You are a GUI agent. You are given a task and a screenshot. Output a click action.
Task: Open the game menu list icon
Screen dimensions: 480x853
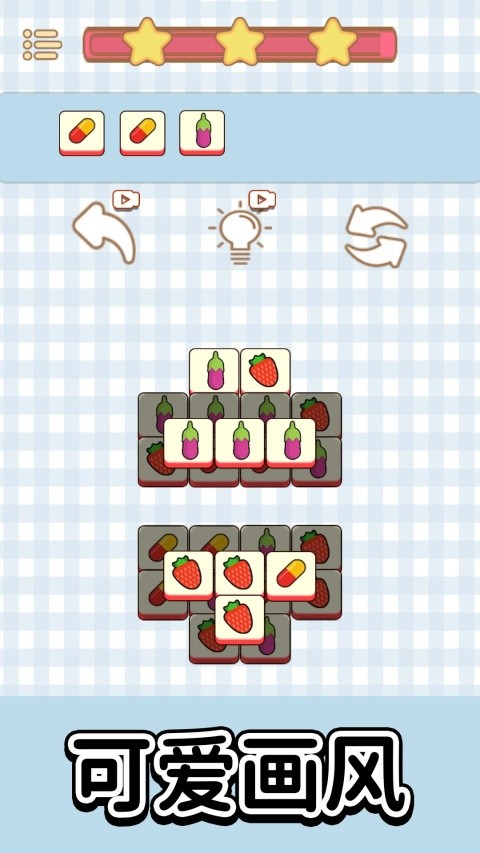pyautogui.click(x=42, y=44)
